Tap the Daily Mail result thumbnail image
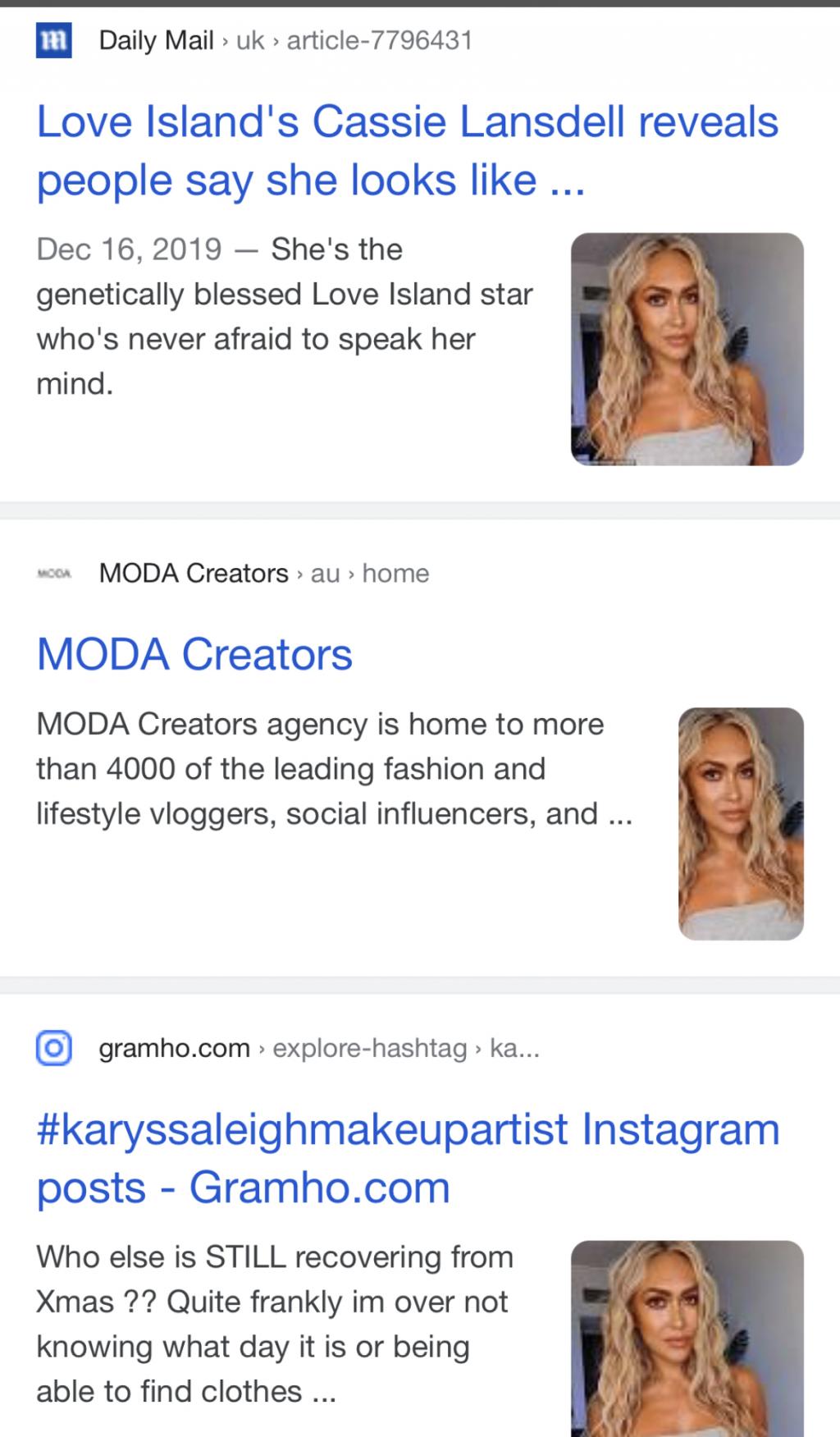This screenshot has width=840, height=1437. [x=687, y=349]
